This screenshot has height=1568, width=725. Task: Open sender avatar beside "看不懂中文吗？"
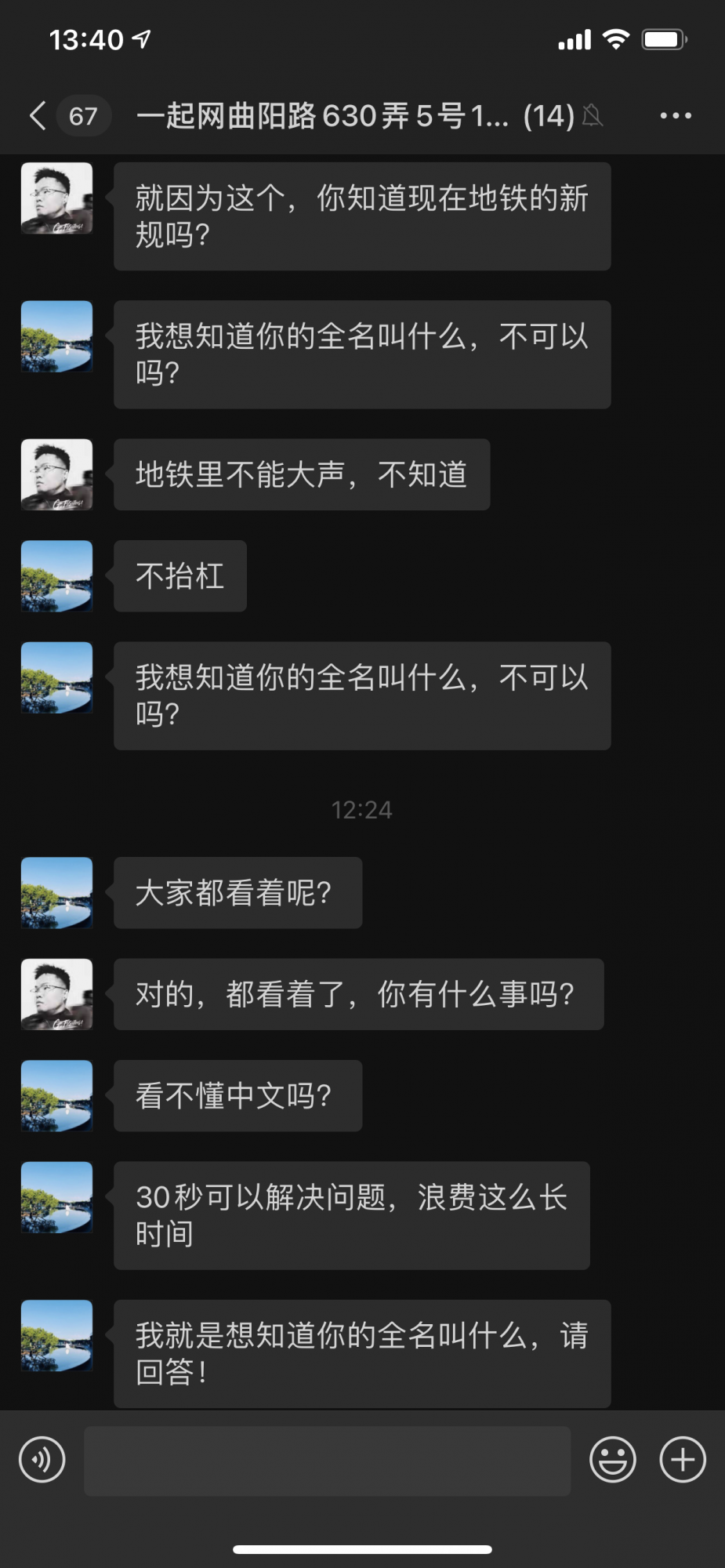(x=56, y=1095)
